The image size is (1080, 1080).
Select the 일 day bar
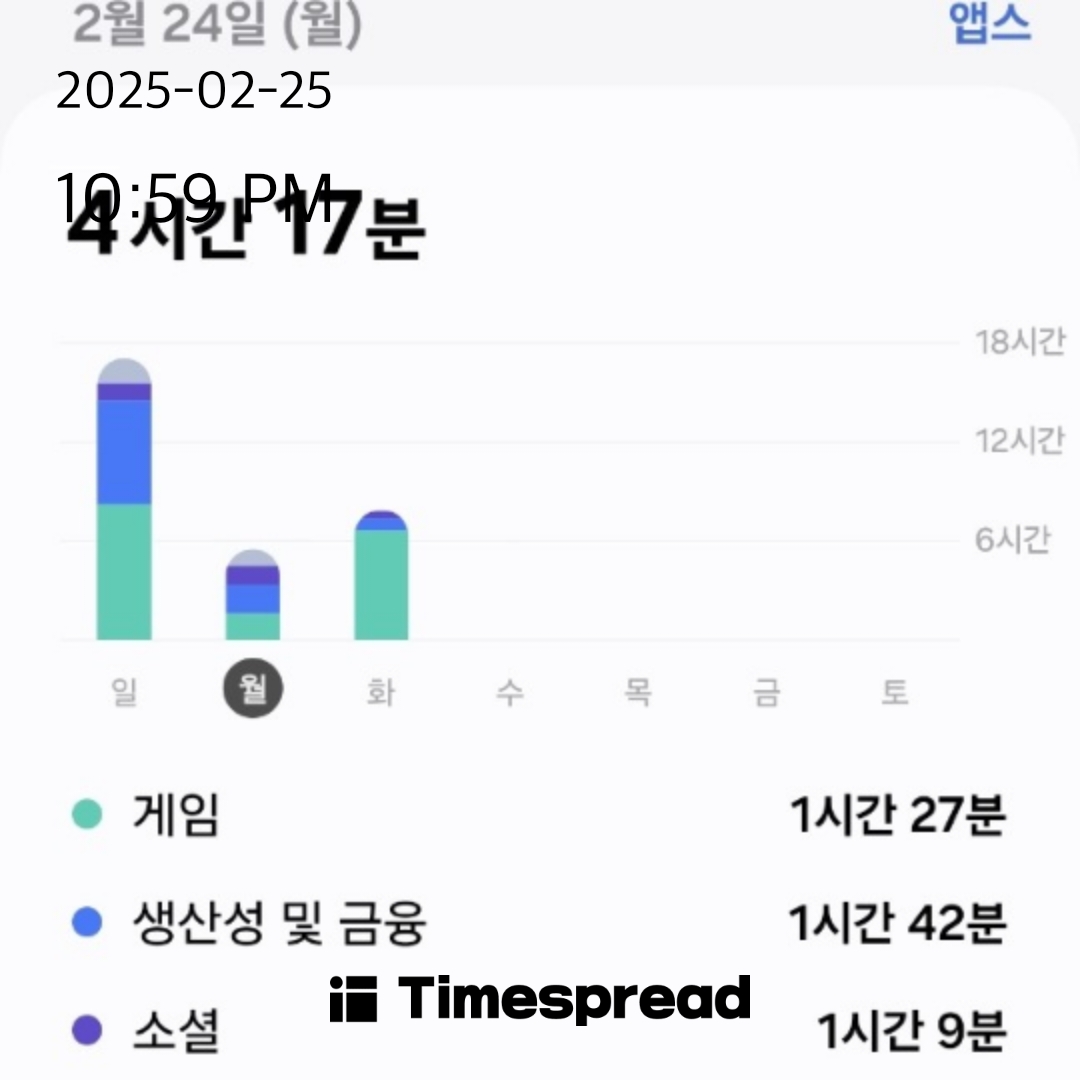[124, 500]
